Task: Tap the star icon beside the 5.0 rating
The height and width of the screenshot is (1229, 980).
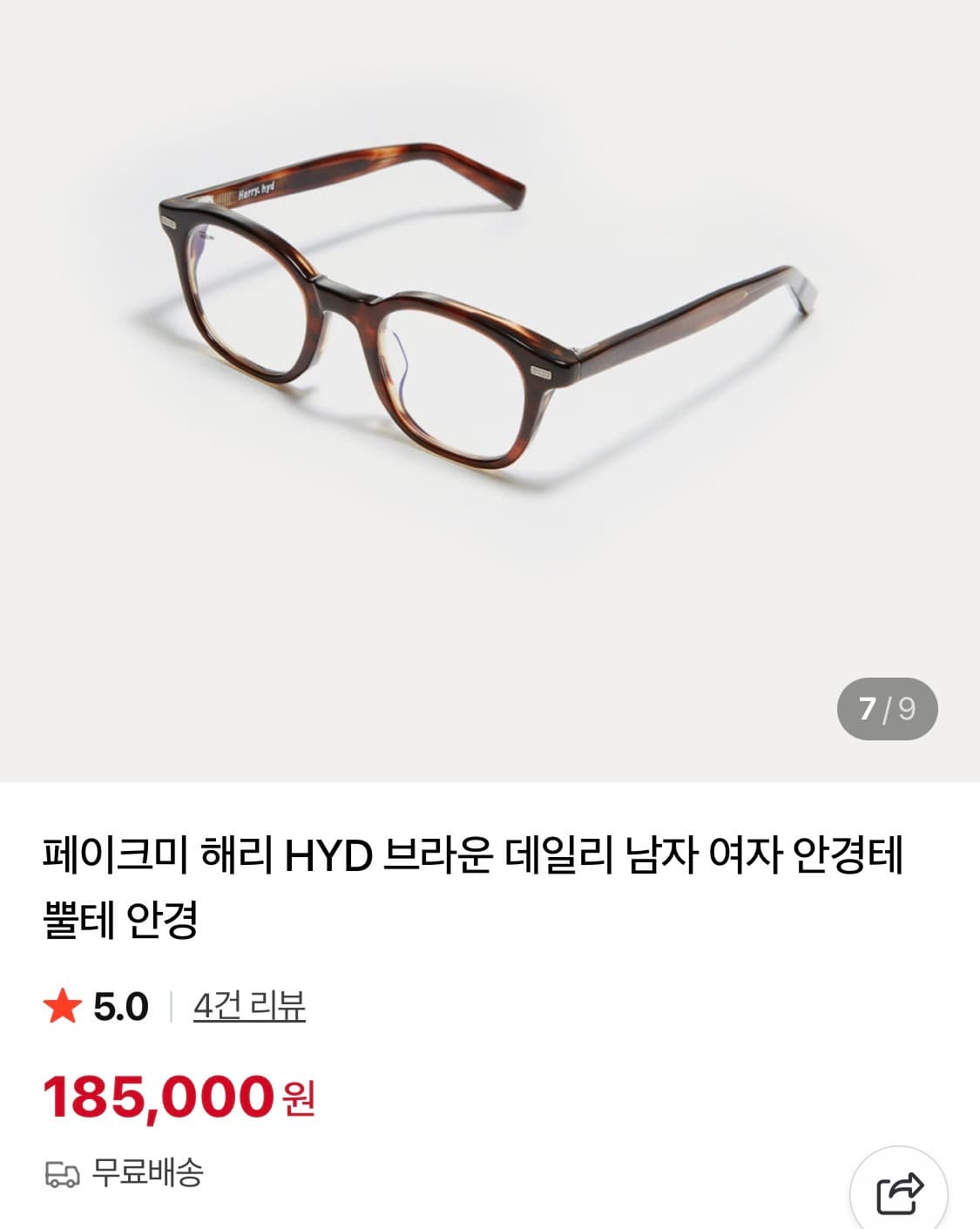Action: (62, 1007)
